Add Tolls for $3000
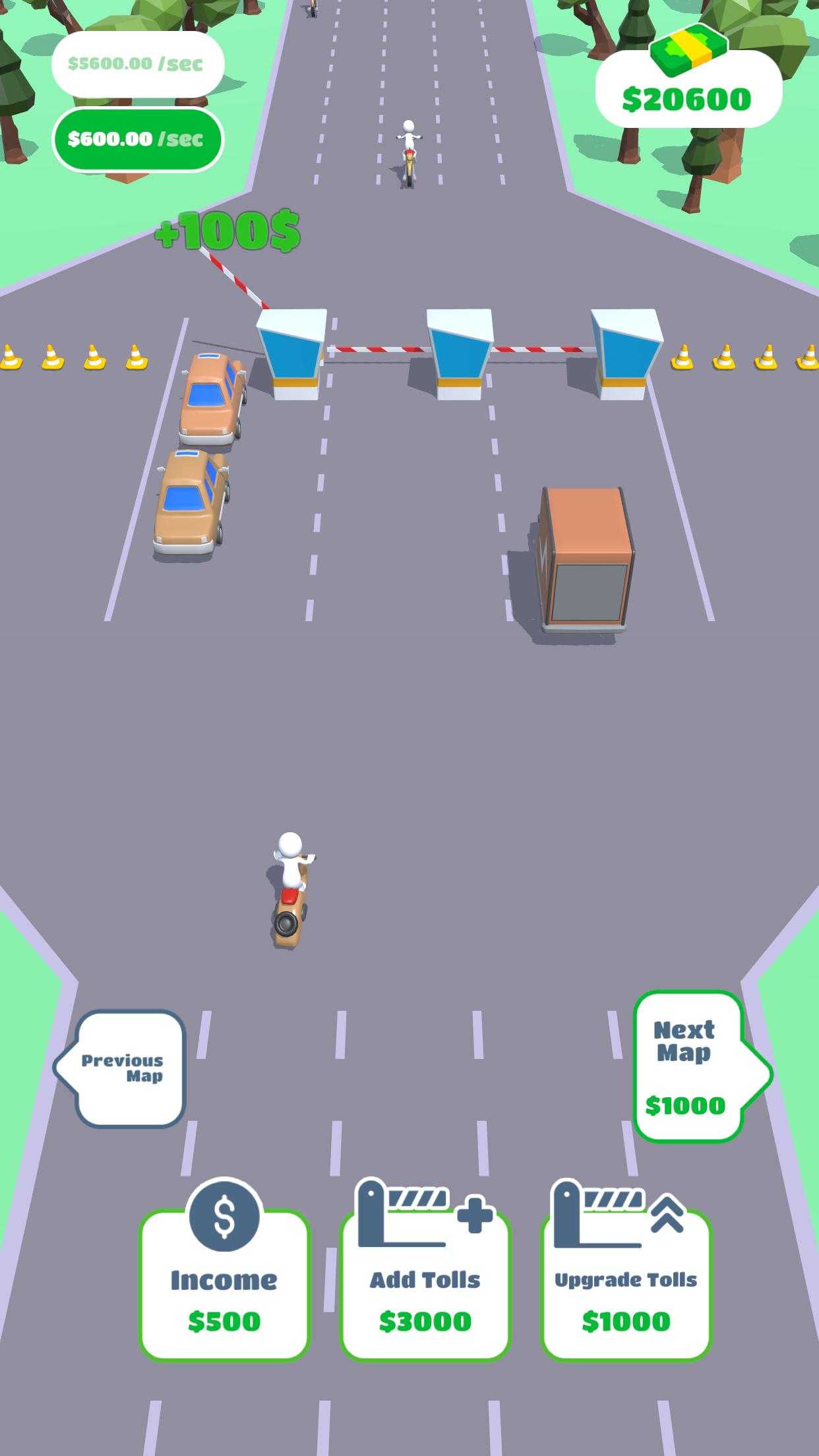This screenshot has height=1456, width=819. point(425,1285)
